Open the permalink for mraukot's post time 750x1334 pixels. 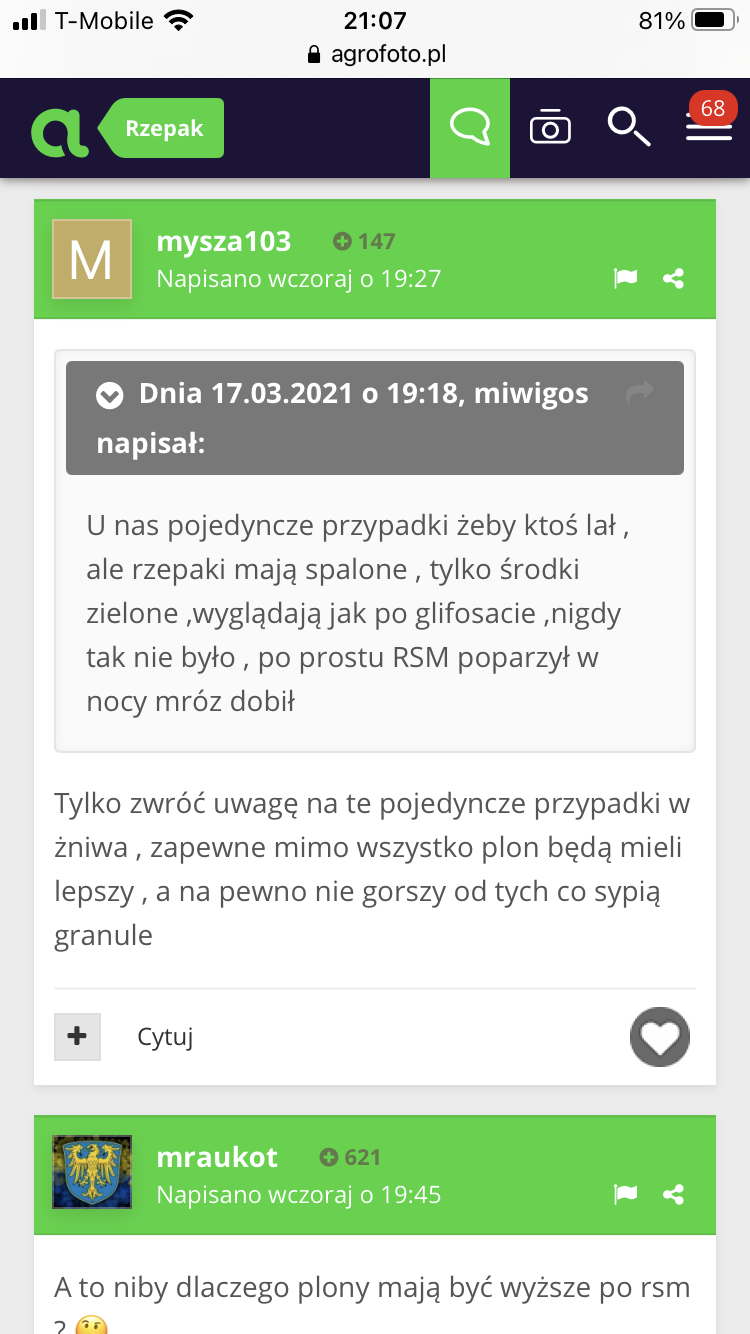(x=299, y=1195)
